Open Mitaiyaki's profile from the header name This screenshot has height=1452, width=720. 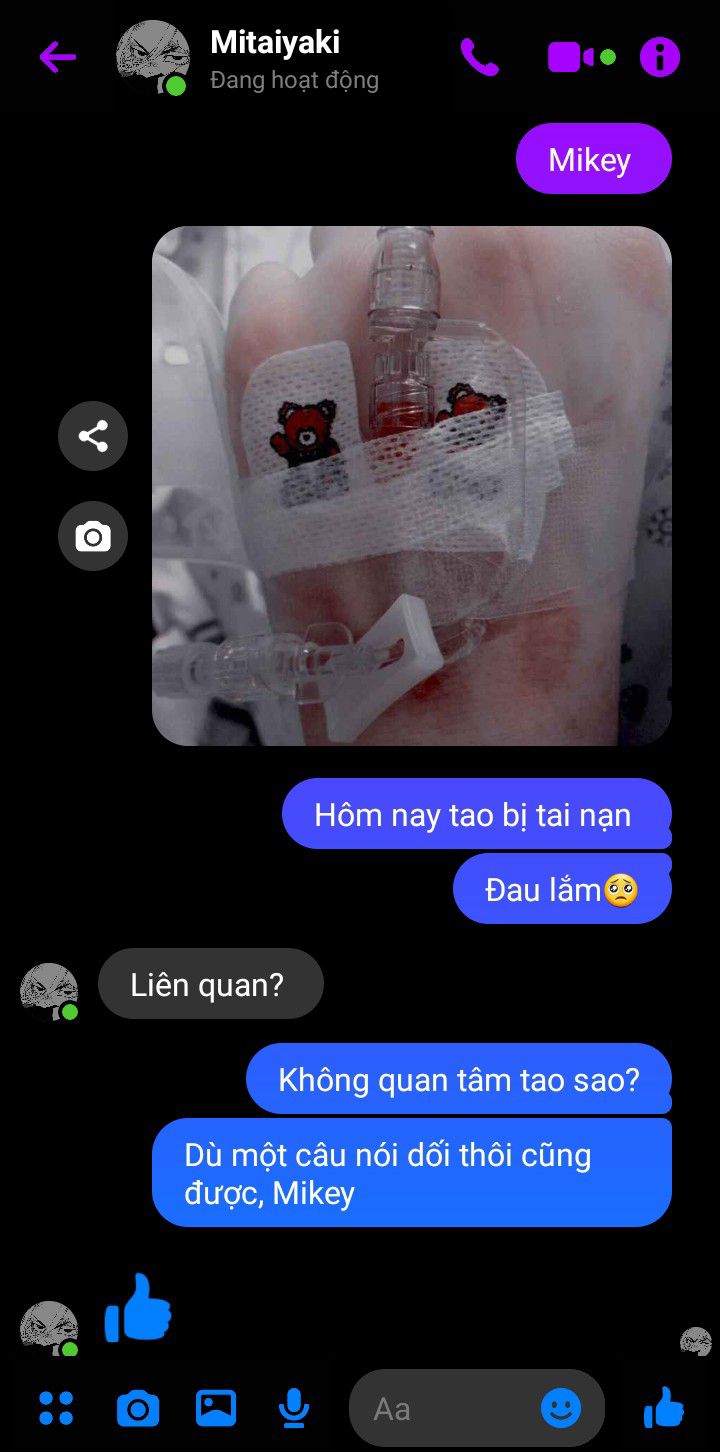275,42
